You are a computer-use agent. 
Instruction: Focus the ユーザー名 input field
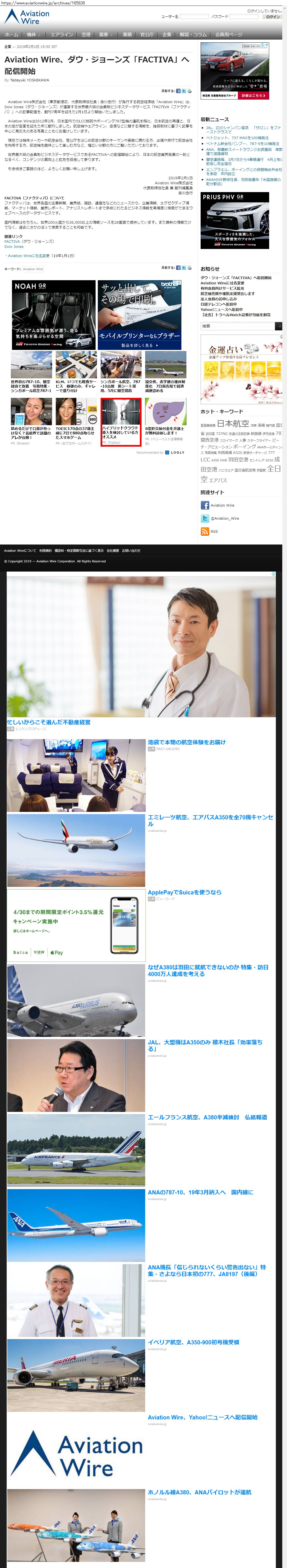tap(194, 16)
